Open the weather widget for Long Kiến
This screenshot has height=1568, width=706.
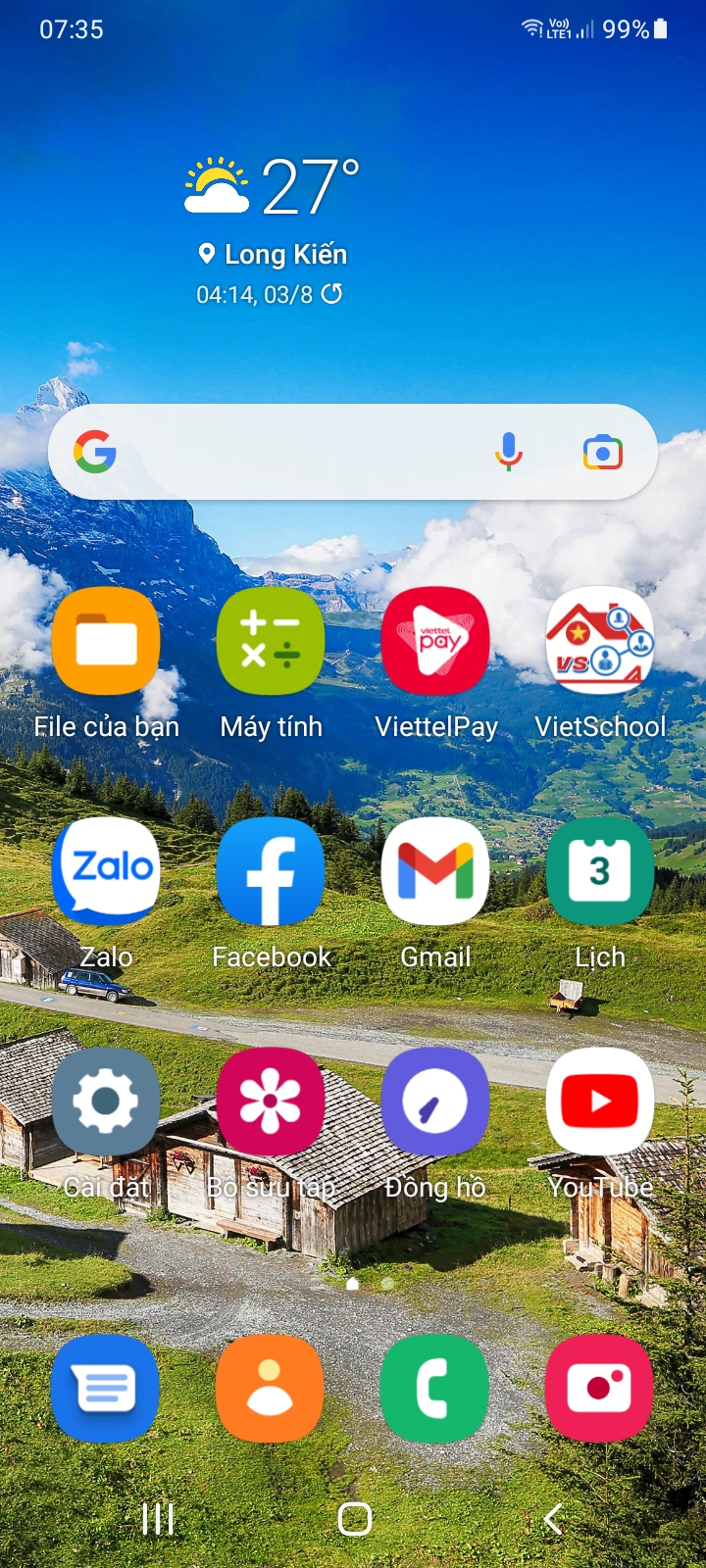[x=272, y=225]
